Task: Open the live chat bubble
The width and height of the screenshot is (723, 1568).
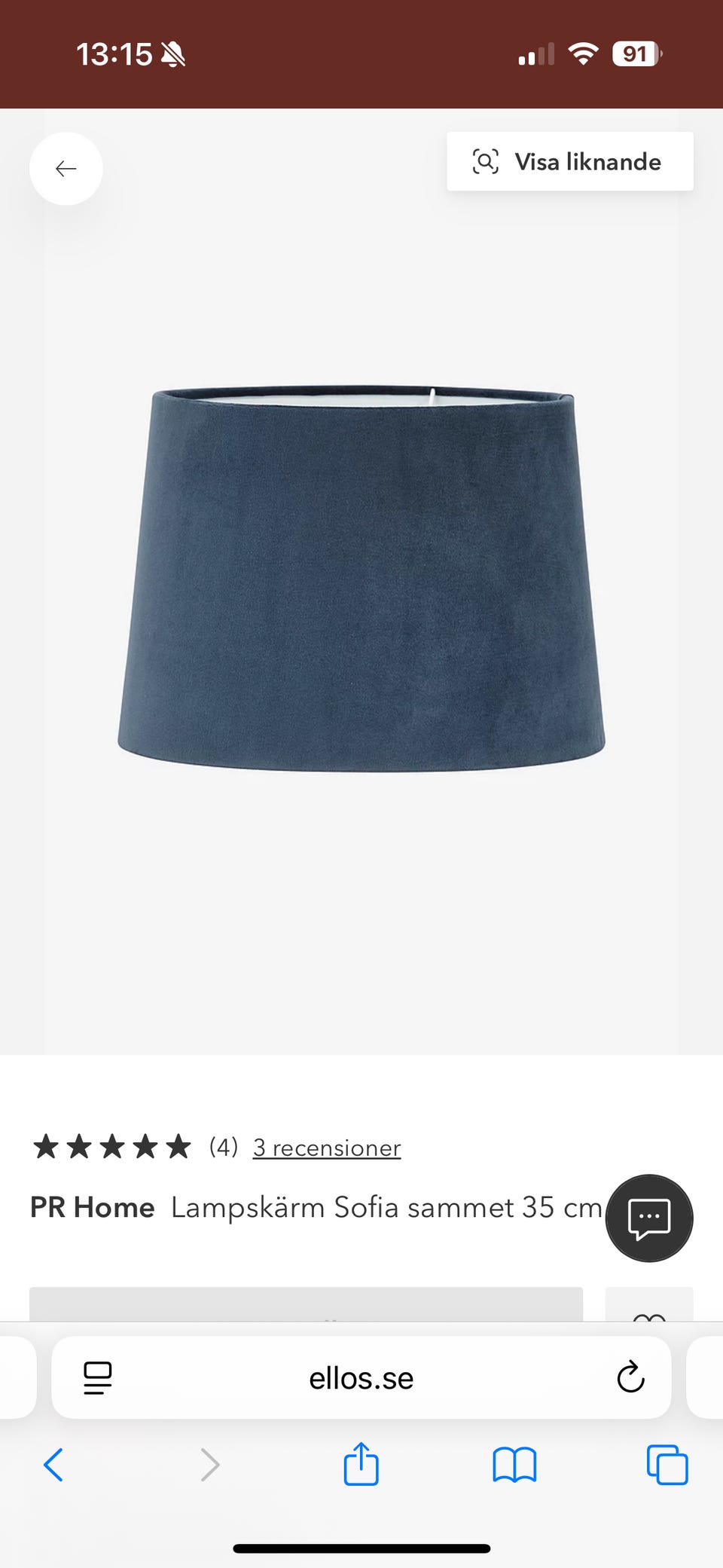Action: coord(648,1218)
